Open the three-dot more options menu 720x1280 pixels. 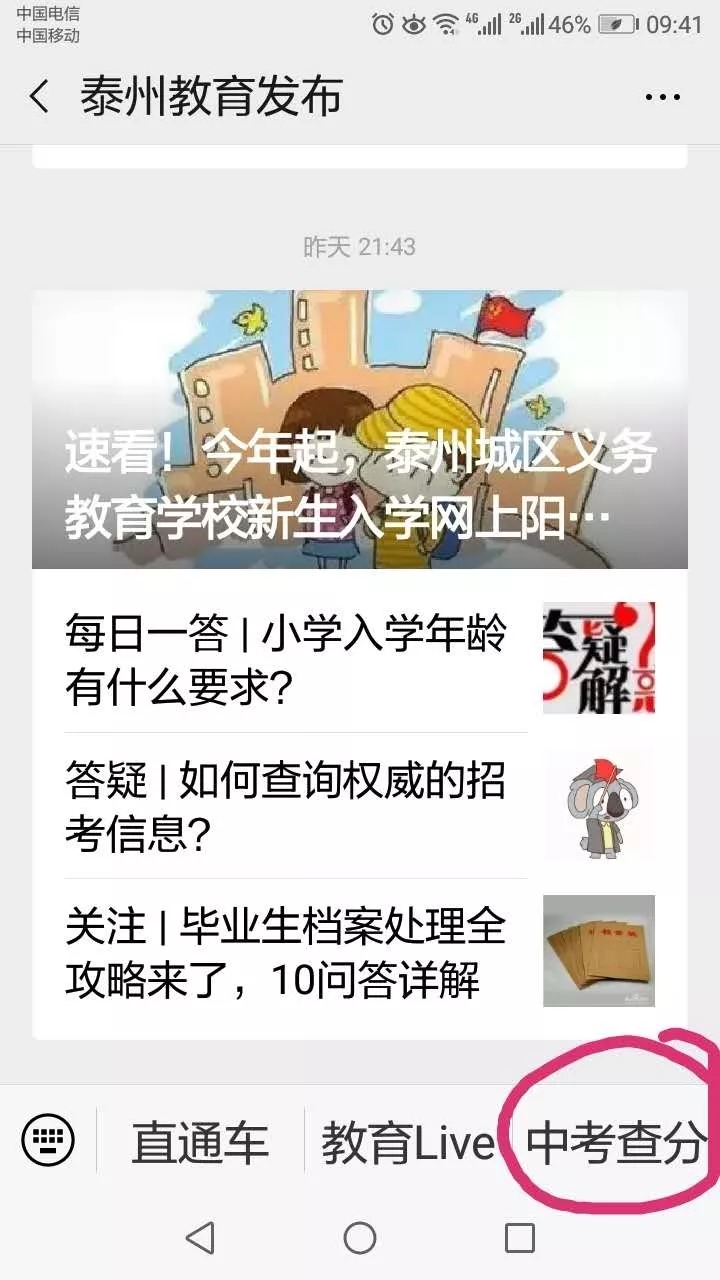662,97
